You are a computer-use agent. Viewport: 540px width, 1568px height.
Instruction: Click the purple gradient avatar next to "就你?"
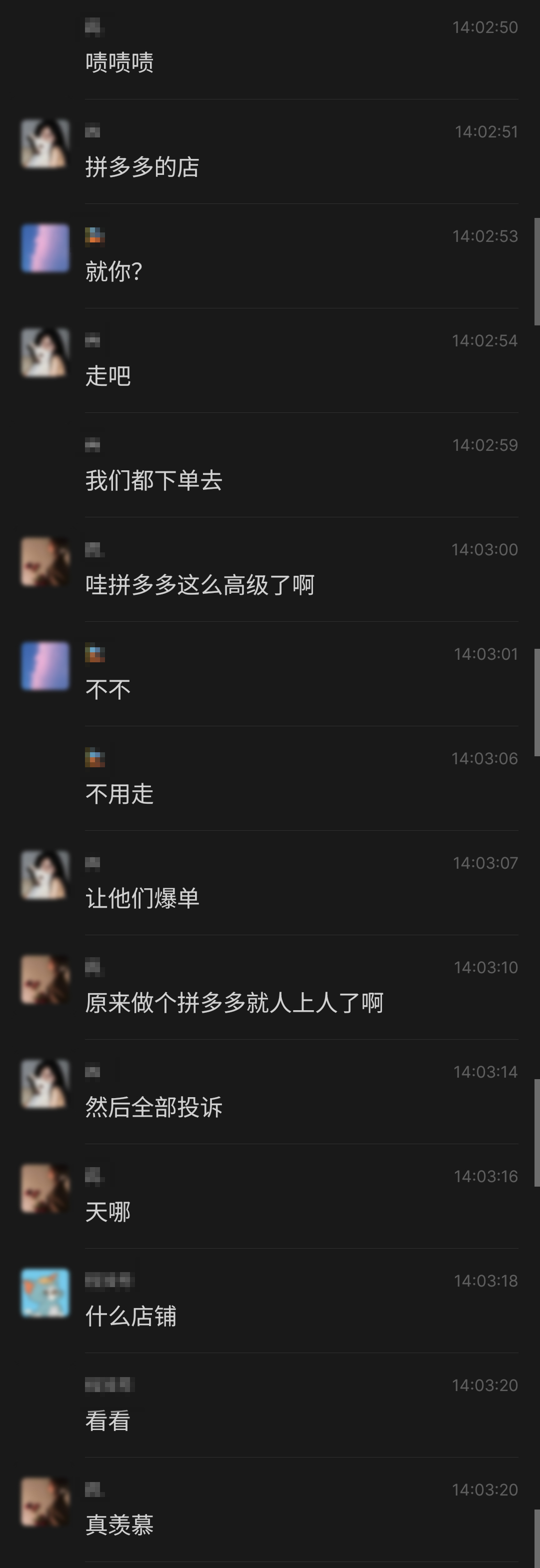[x=44, y=249]
